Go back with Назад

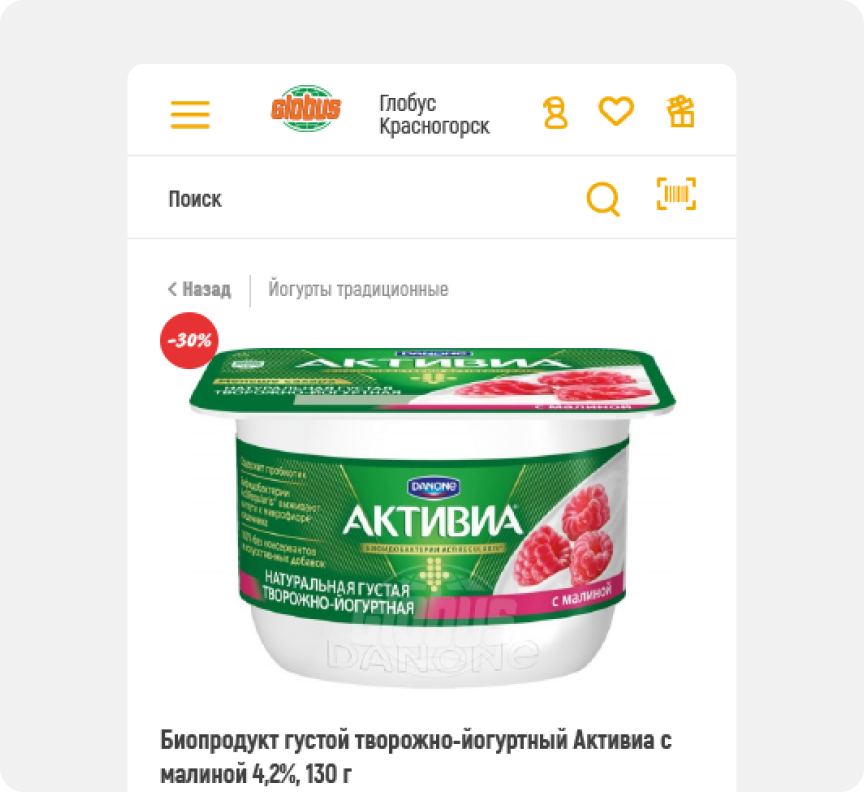(x=200, y=289)
